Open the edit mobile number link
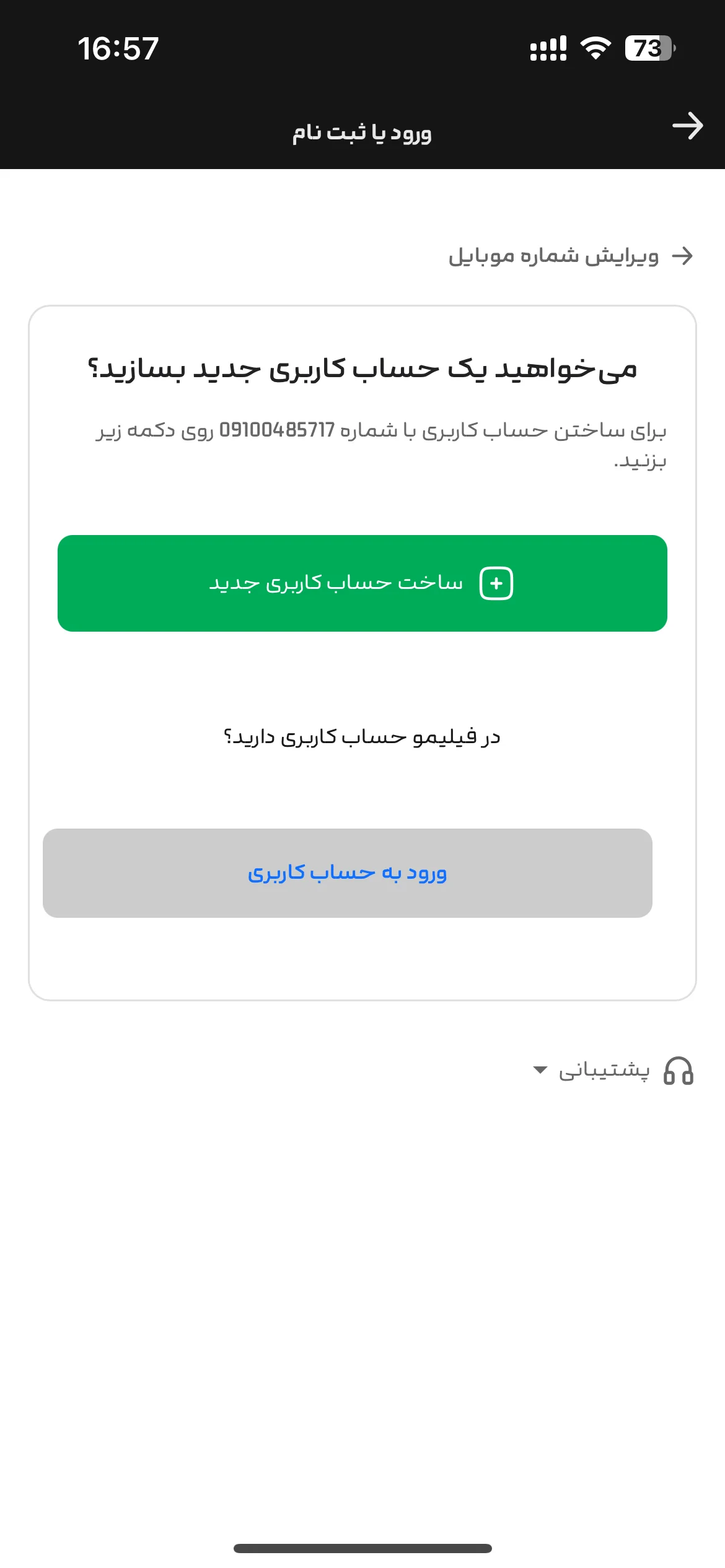The width and height of the screenshot is (725, 1568). pos(570,256)
